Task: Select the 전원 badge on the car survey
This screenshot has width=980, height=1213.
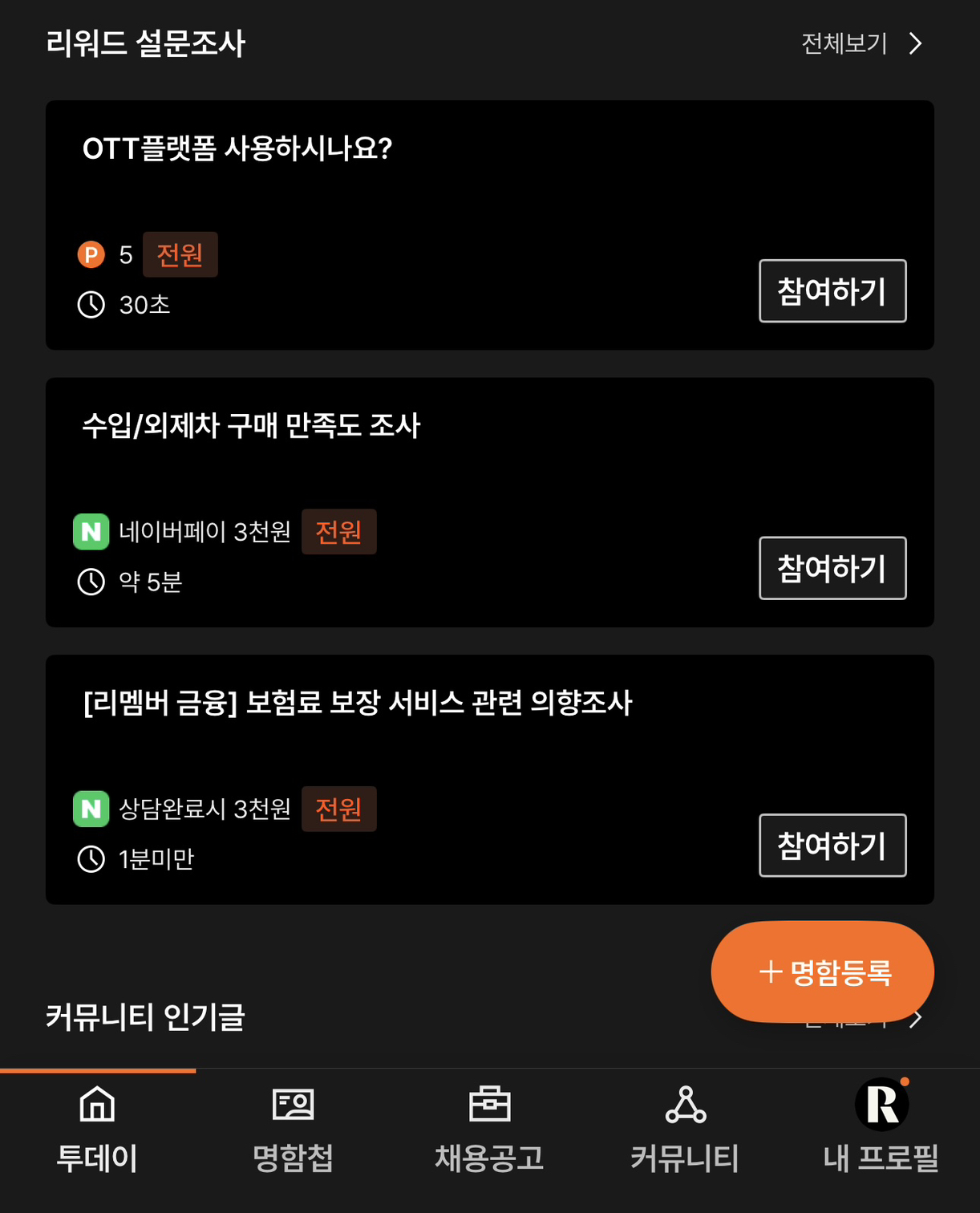Action: (x=338, y=531)
